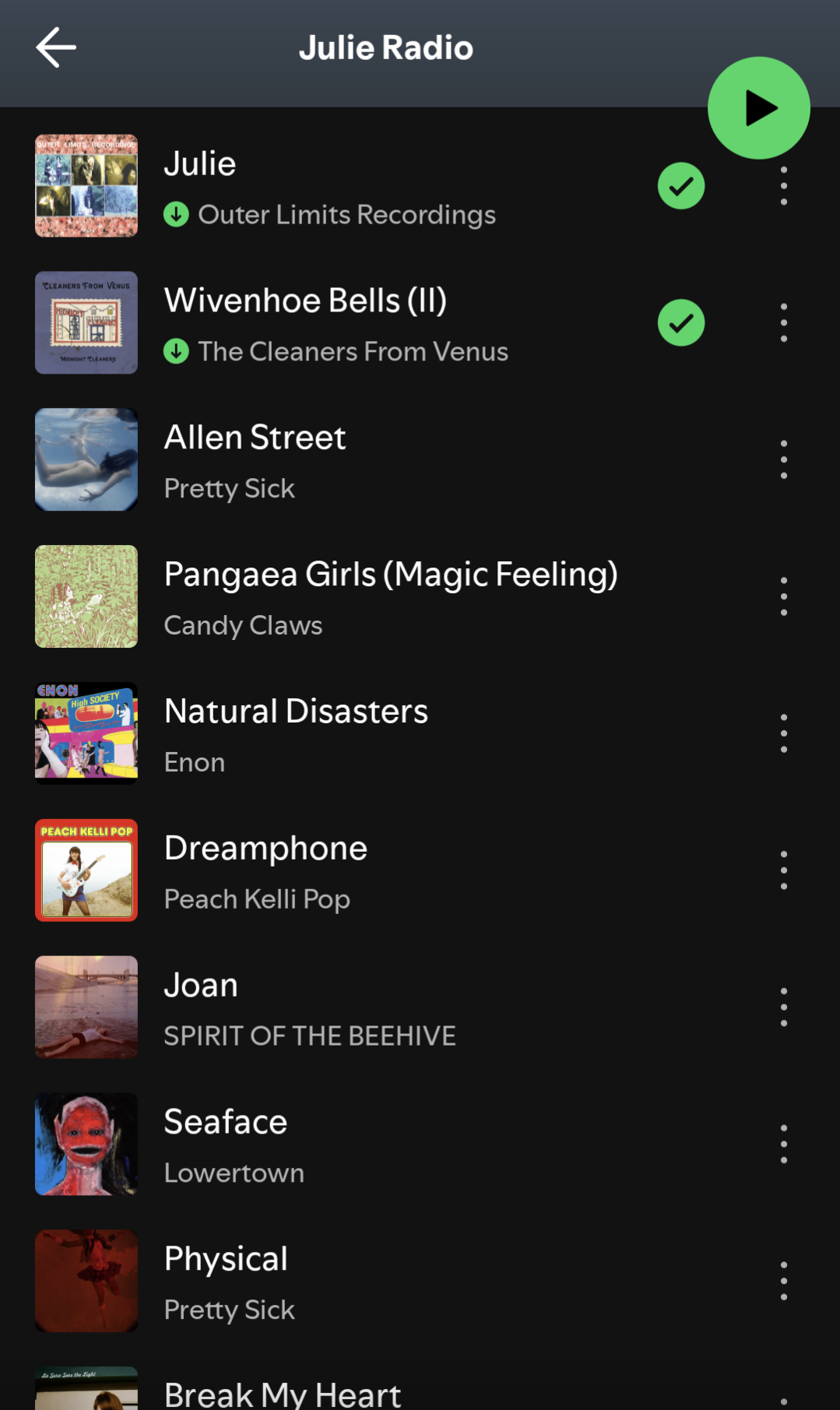Open more options for Julie
Screen dimensions: 840x1410
tap(784, 186)
